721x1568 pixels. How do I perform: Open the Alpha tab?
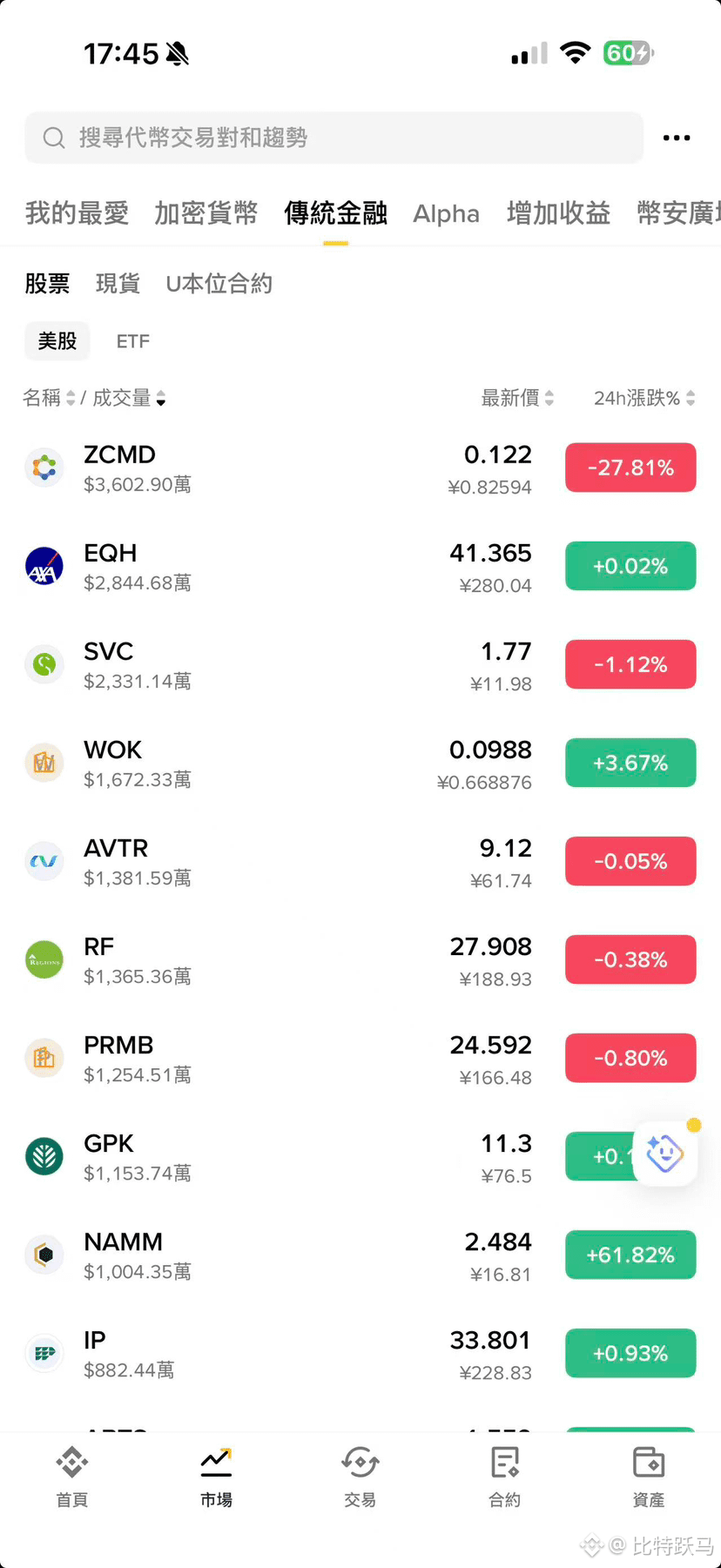point(446,213)
